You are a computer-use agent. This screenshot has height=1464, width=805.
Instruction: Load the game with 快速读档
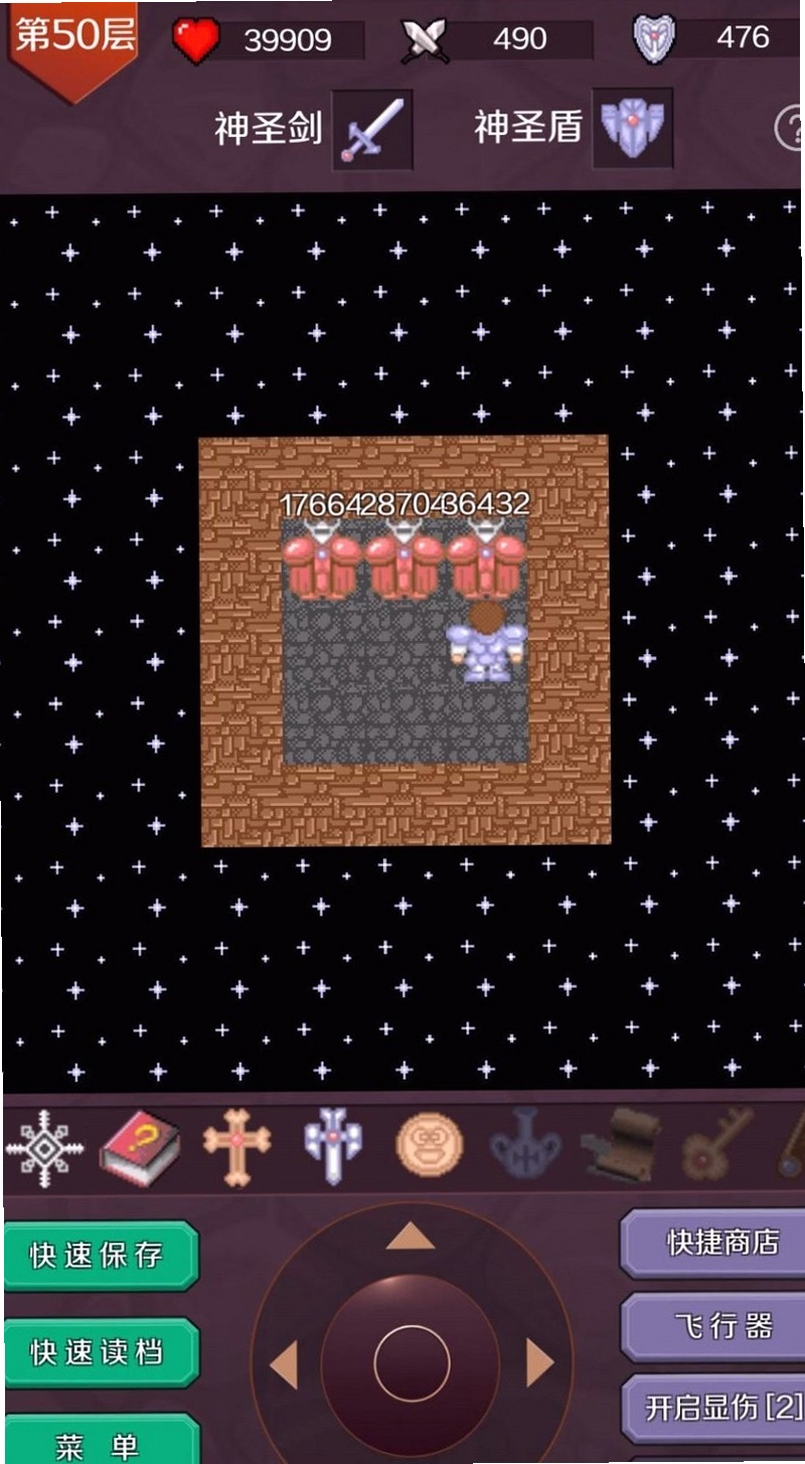[100, 1352]
